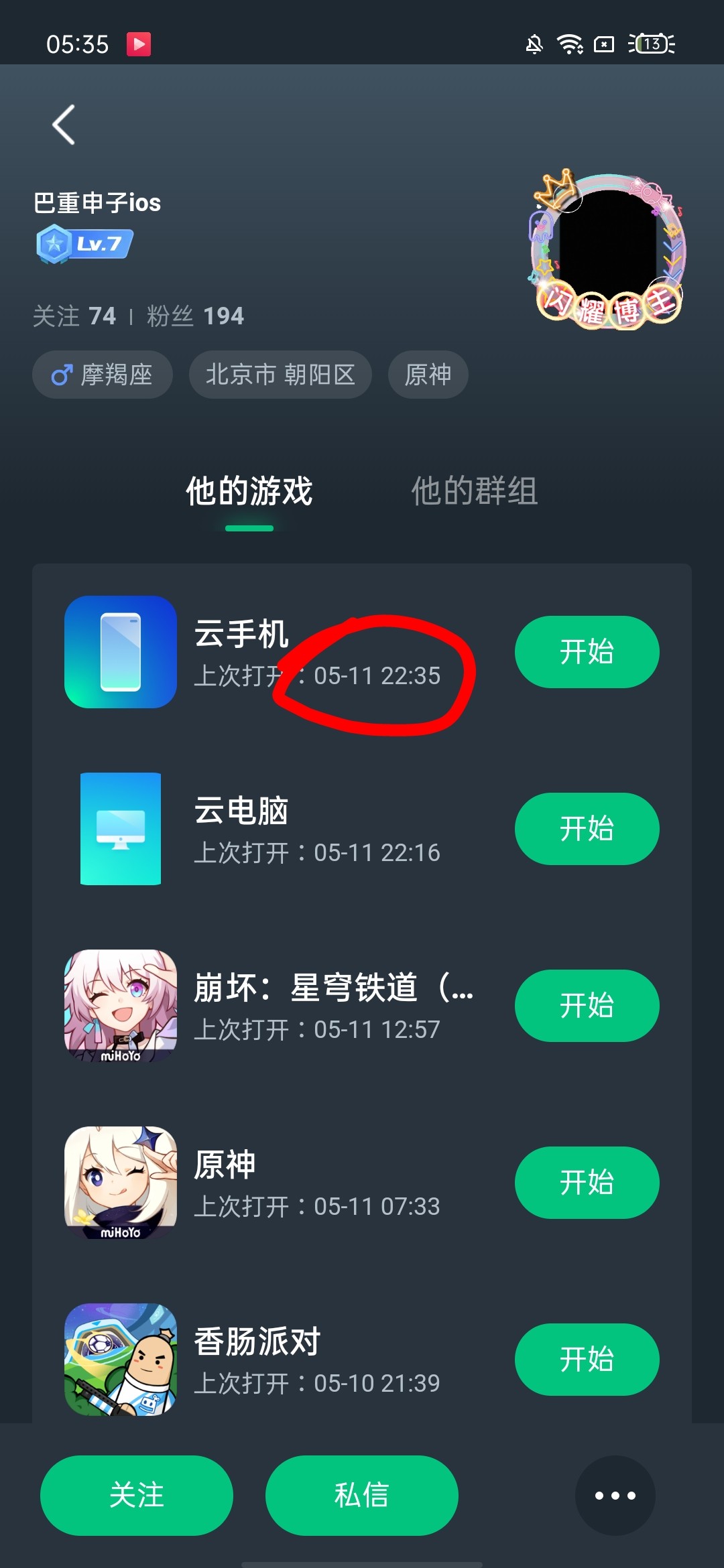Open the three-dot more options button
Viewport: 724px width, 1568px height.
(615, 1496)
